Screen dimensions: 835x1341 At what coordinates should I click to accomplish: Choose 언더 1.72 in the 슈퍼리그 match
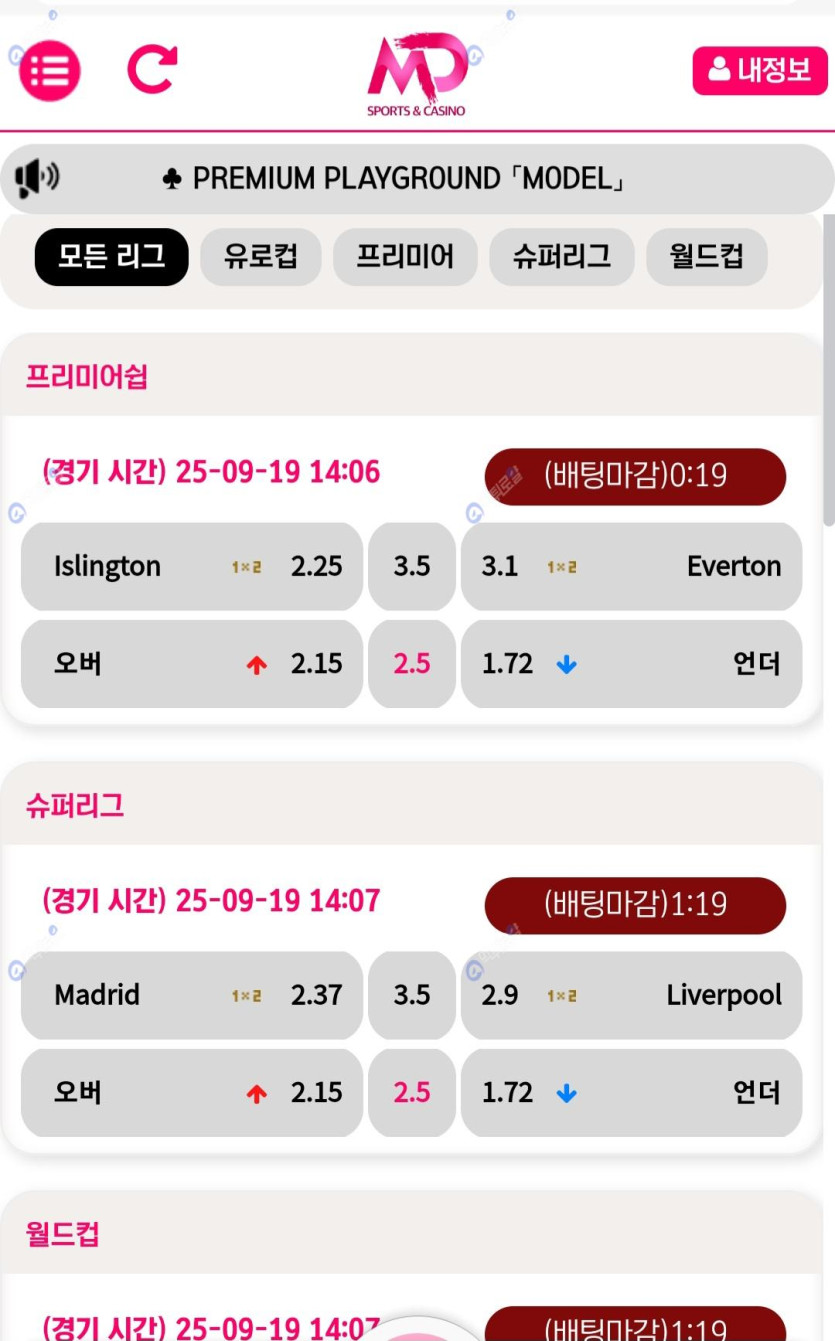tap(631, 1093)
